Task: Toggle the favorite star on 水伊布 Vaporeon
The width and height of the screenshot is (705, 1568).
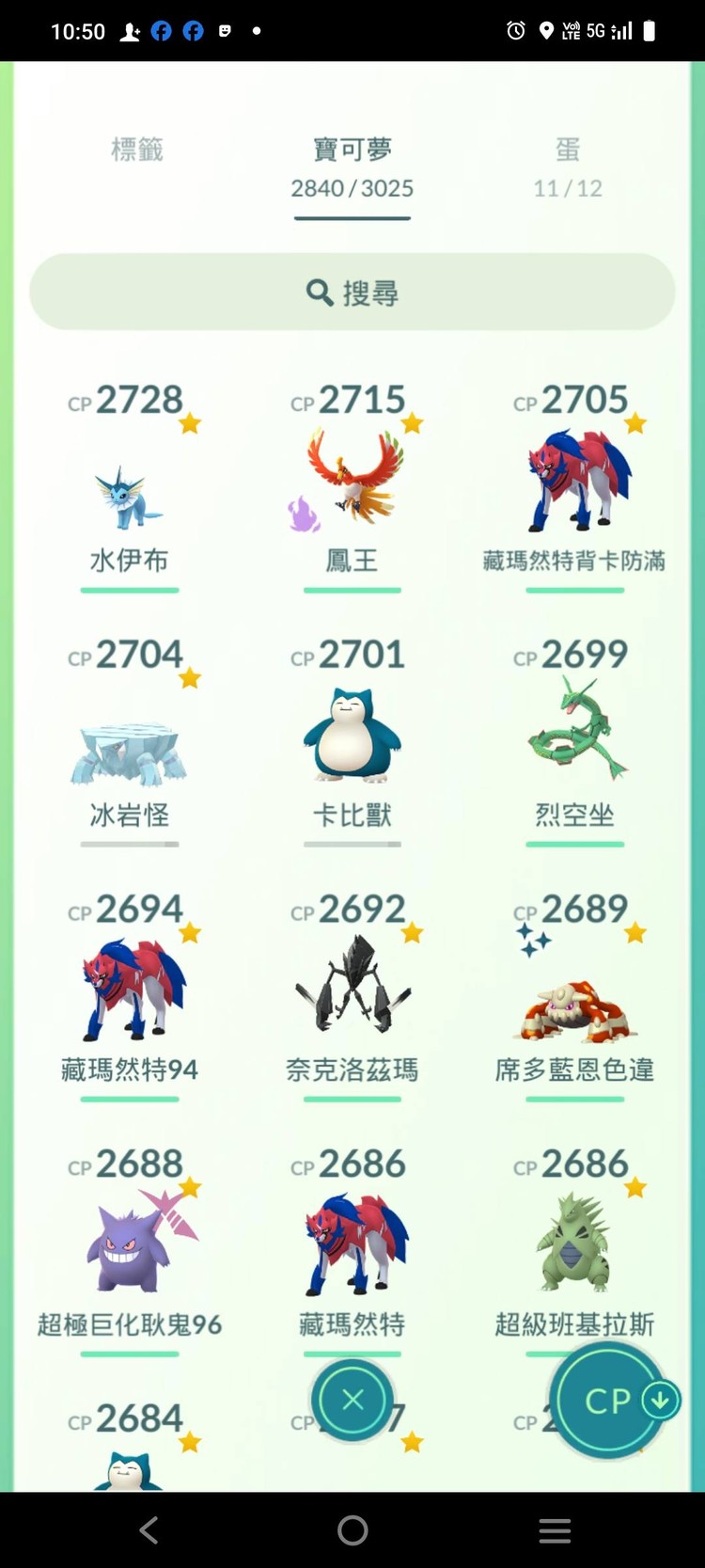Action: (x=188, y=423)
